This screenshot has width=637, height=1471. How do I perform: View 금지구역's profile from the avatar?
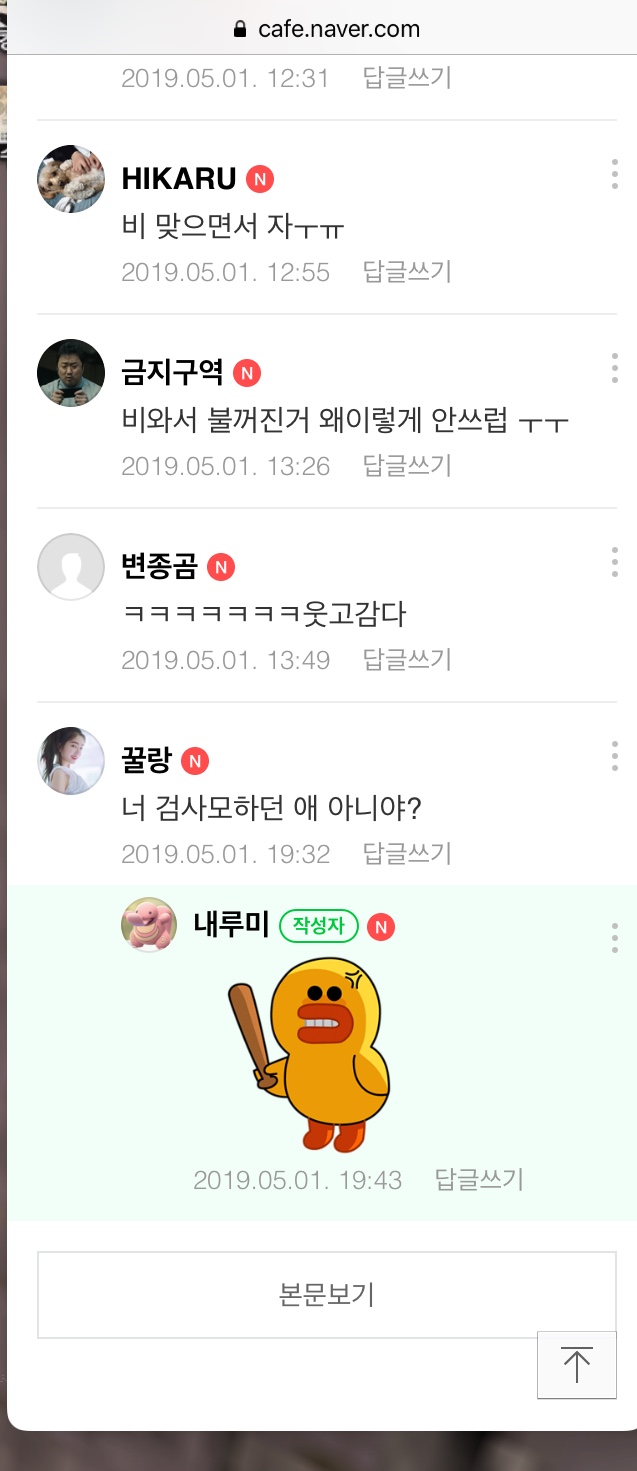coord(71,373)
